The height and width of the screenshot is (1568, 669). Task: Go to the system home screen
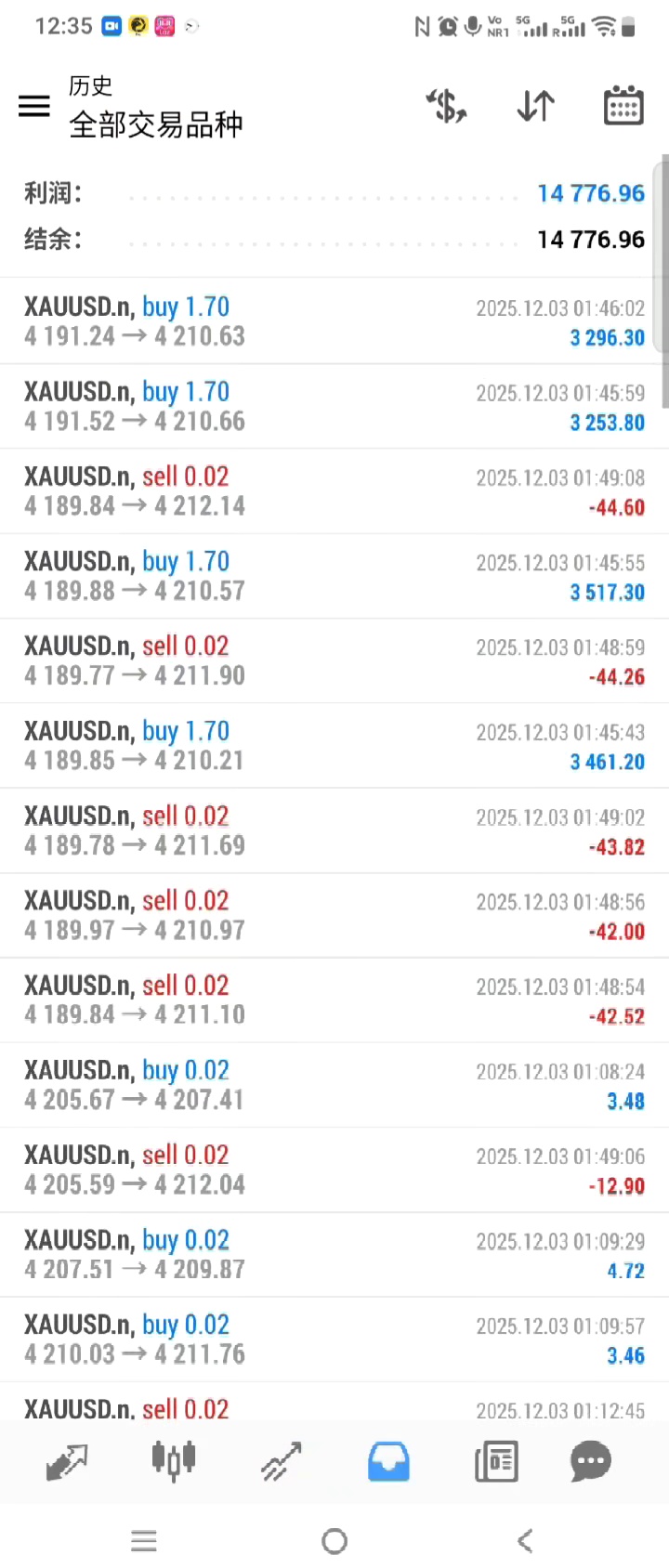point(334,1541)
